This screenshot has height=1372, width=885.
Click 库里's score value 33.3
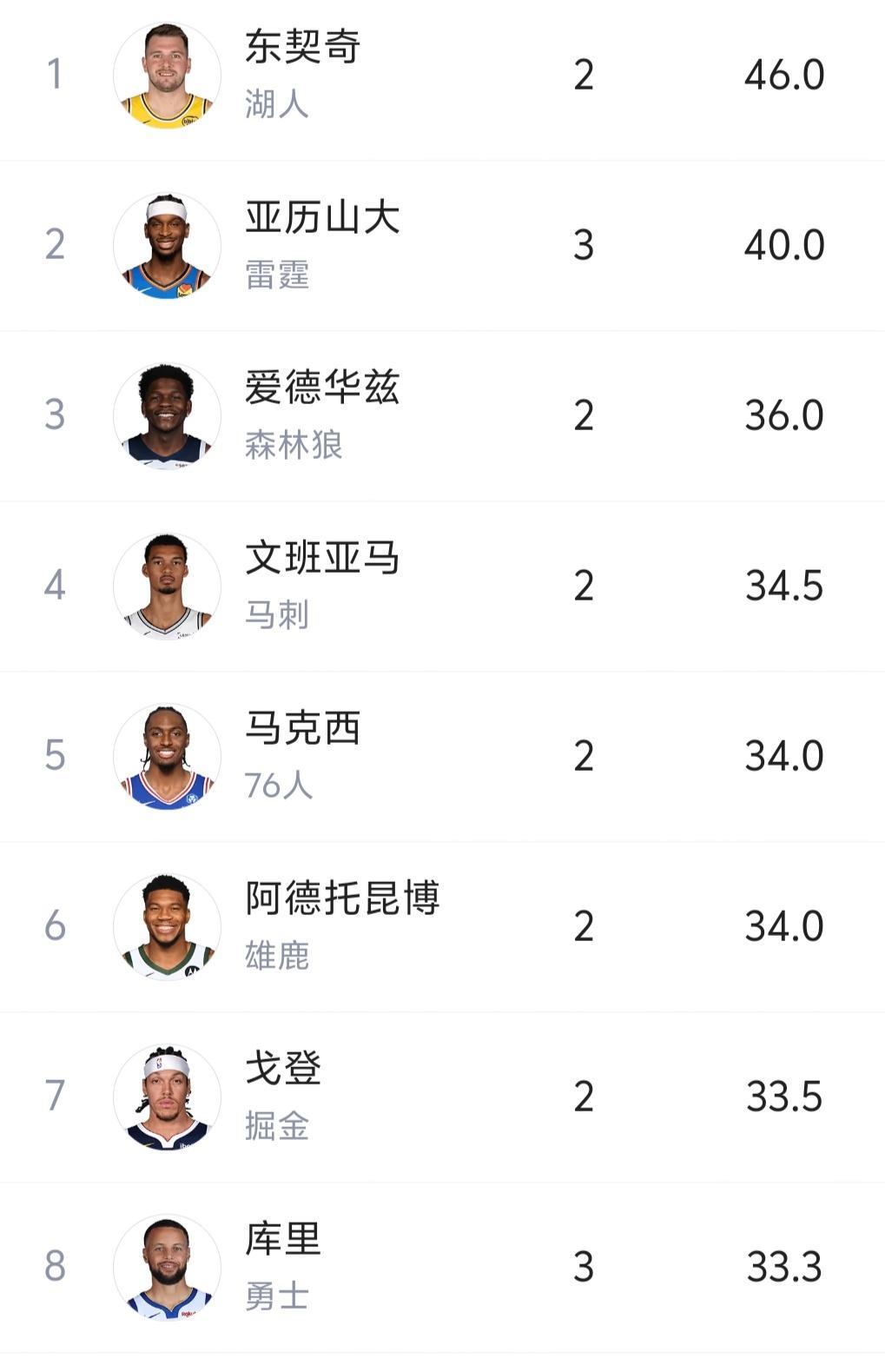point(781,1263)
